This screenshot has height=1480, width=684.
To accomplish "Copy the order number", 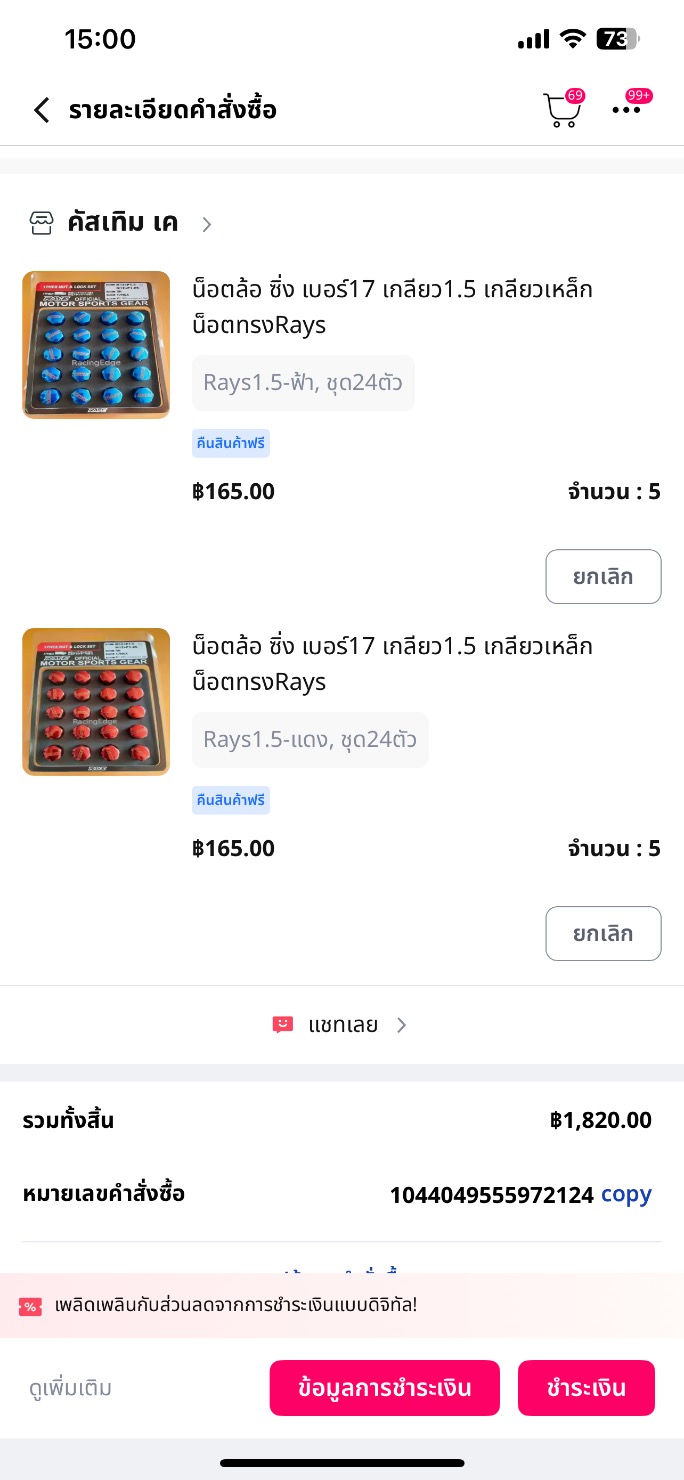I will (626, 1195).
